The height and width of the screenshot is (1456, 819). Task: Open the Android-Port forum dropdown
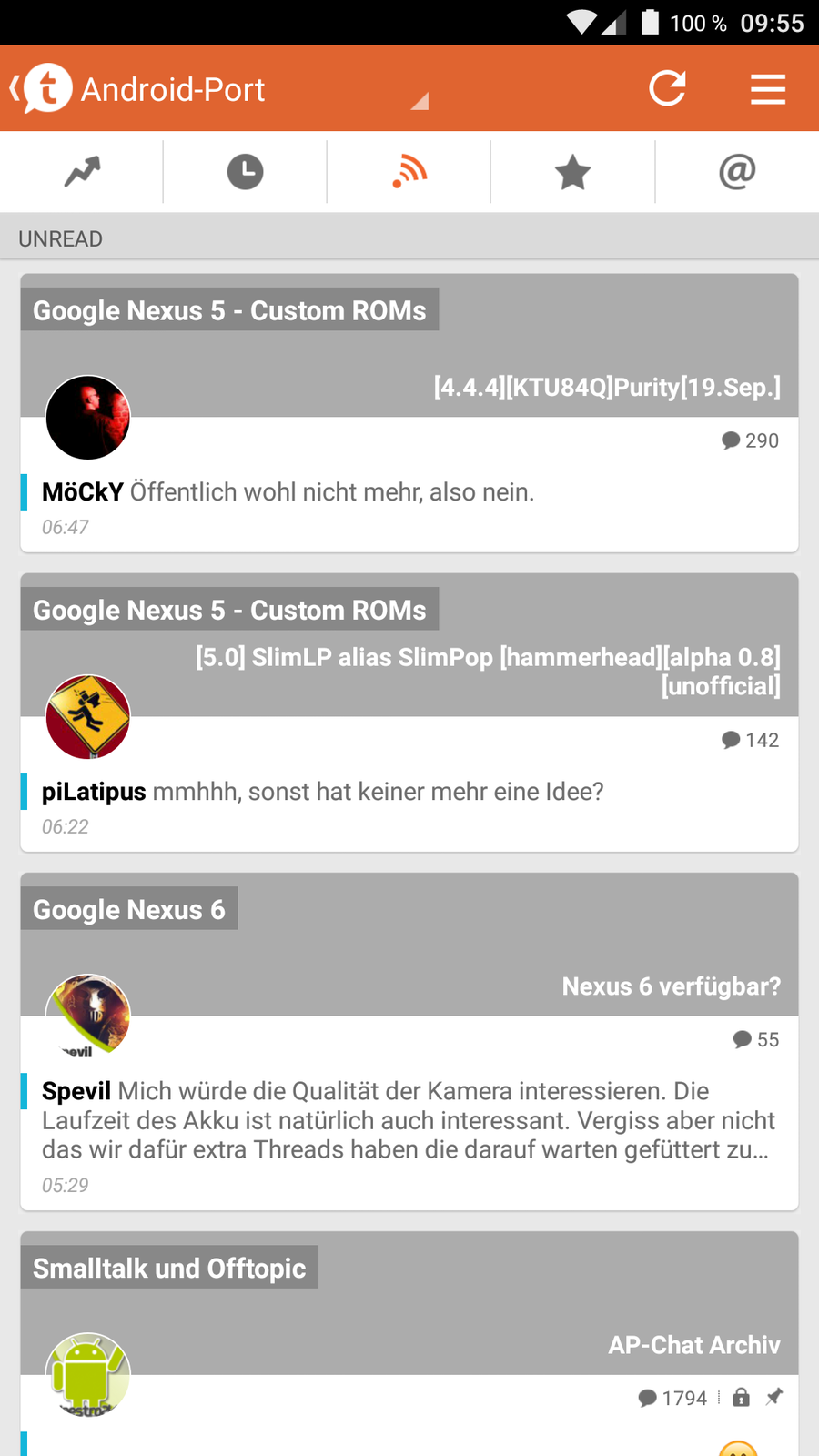pyautogui.click(x=419, y=100)
